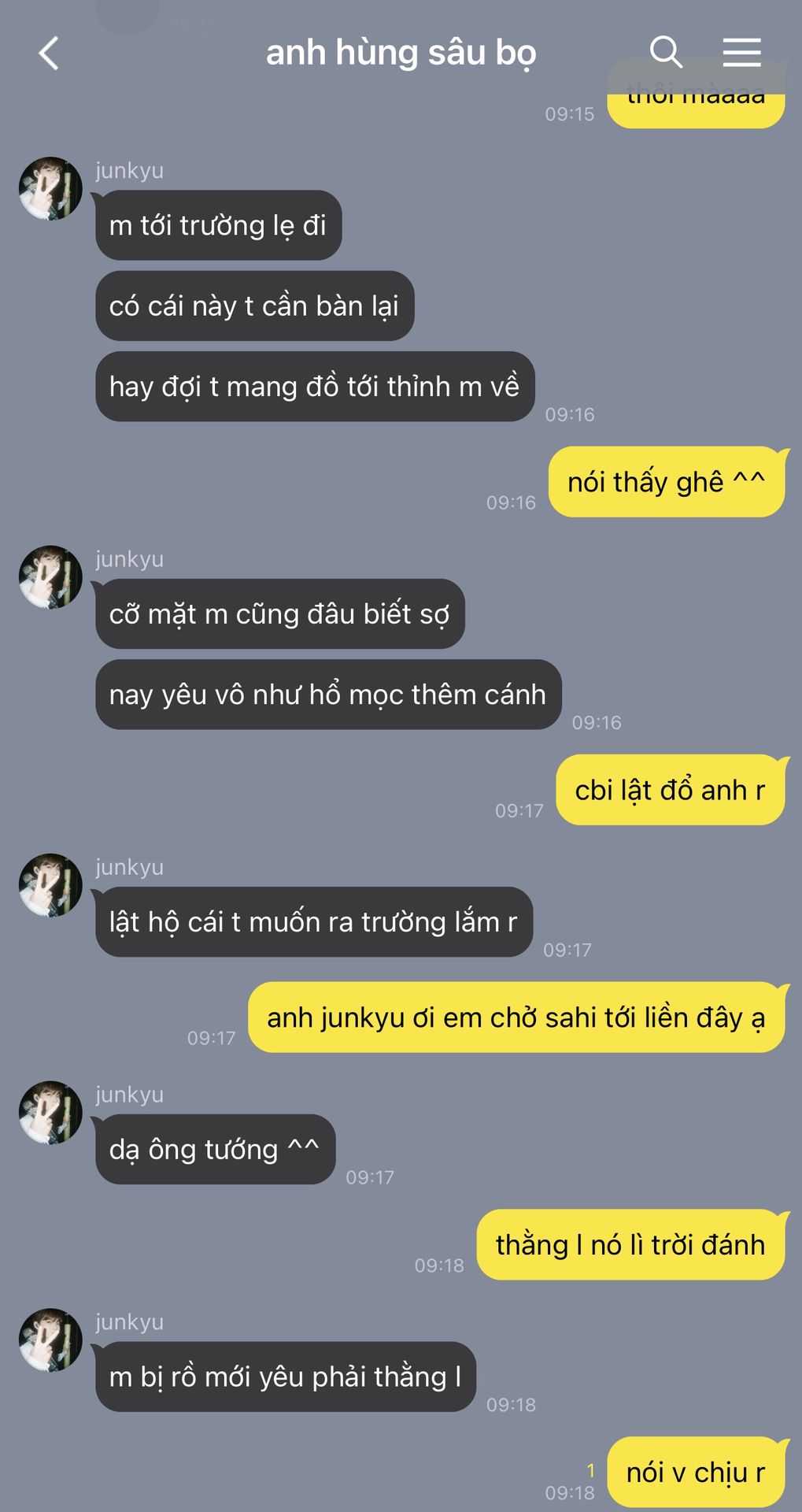This screenshot has height=1512, width=802.
Task: Open the chat hamburger menu
Action: coord(741,52)
